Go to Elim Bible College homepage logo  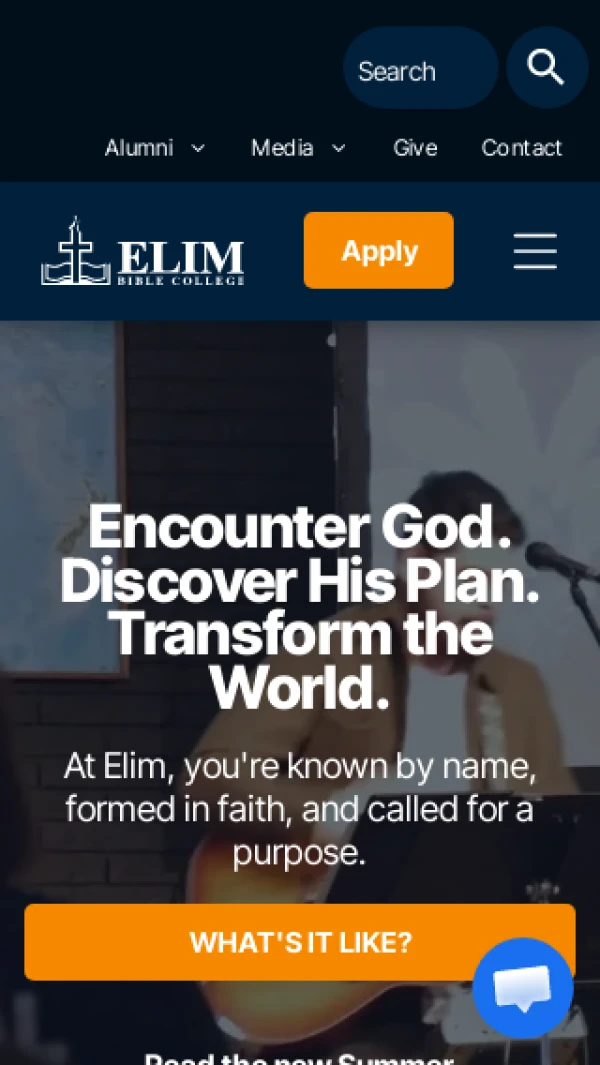[143, 251]
